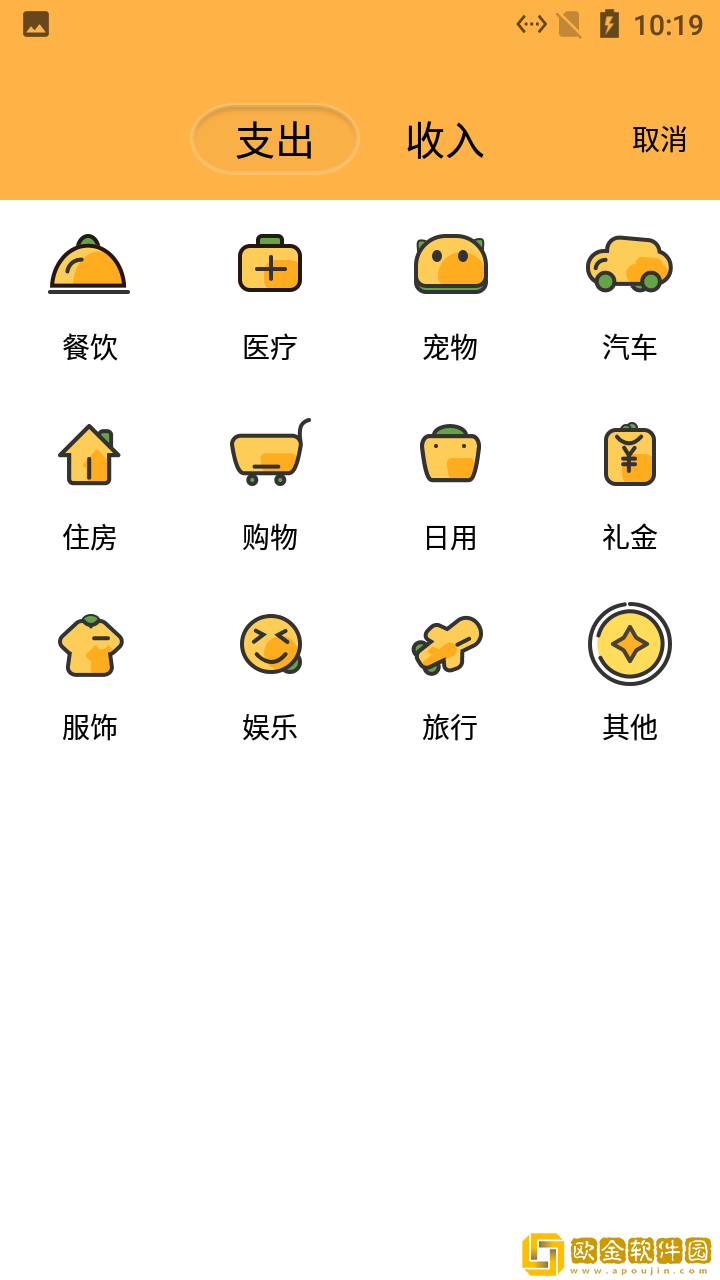Select the 旅行 (travel) airplane icon
The height and width of the screenshot is (1280, 720).
tap(450, 643)
